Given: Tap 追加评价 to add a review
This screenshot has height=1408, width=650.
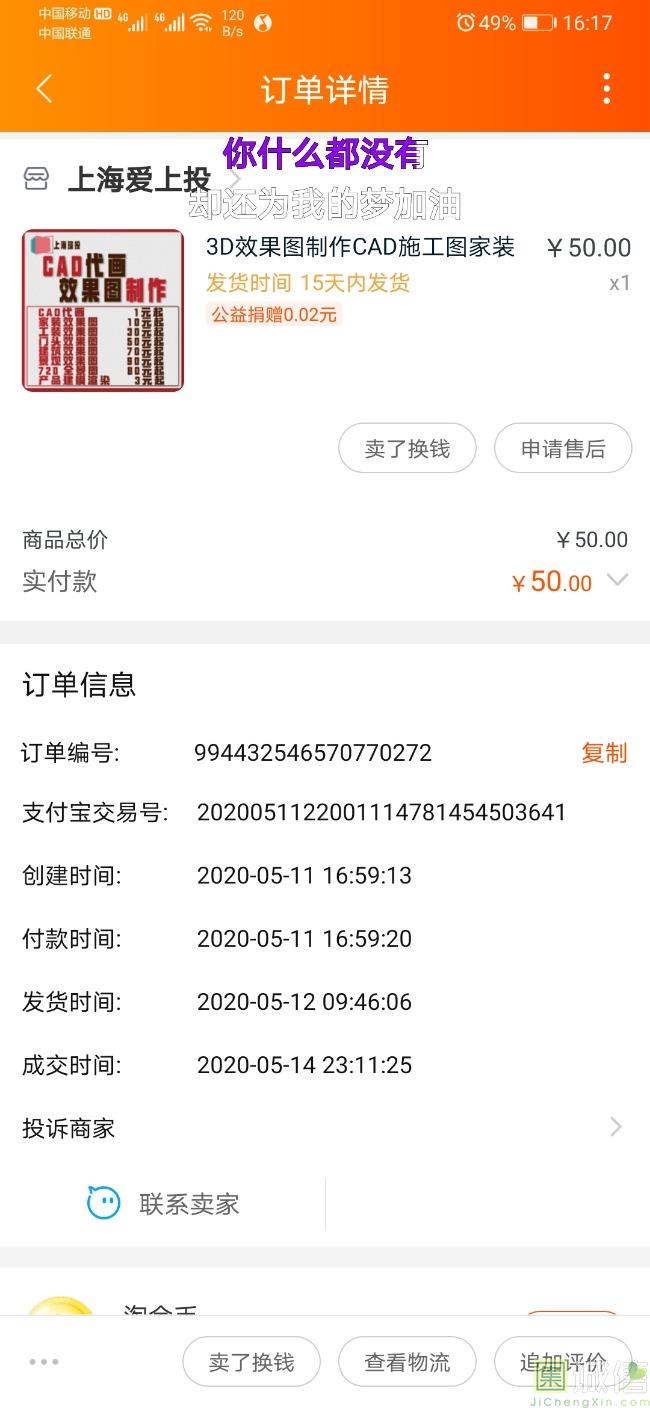Looking at the screenshot, I should tap(563, 1362).
